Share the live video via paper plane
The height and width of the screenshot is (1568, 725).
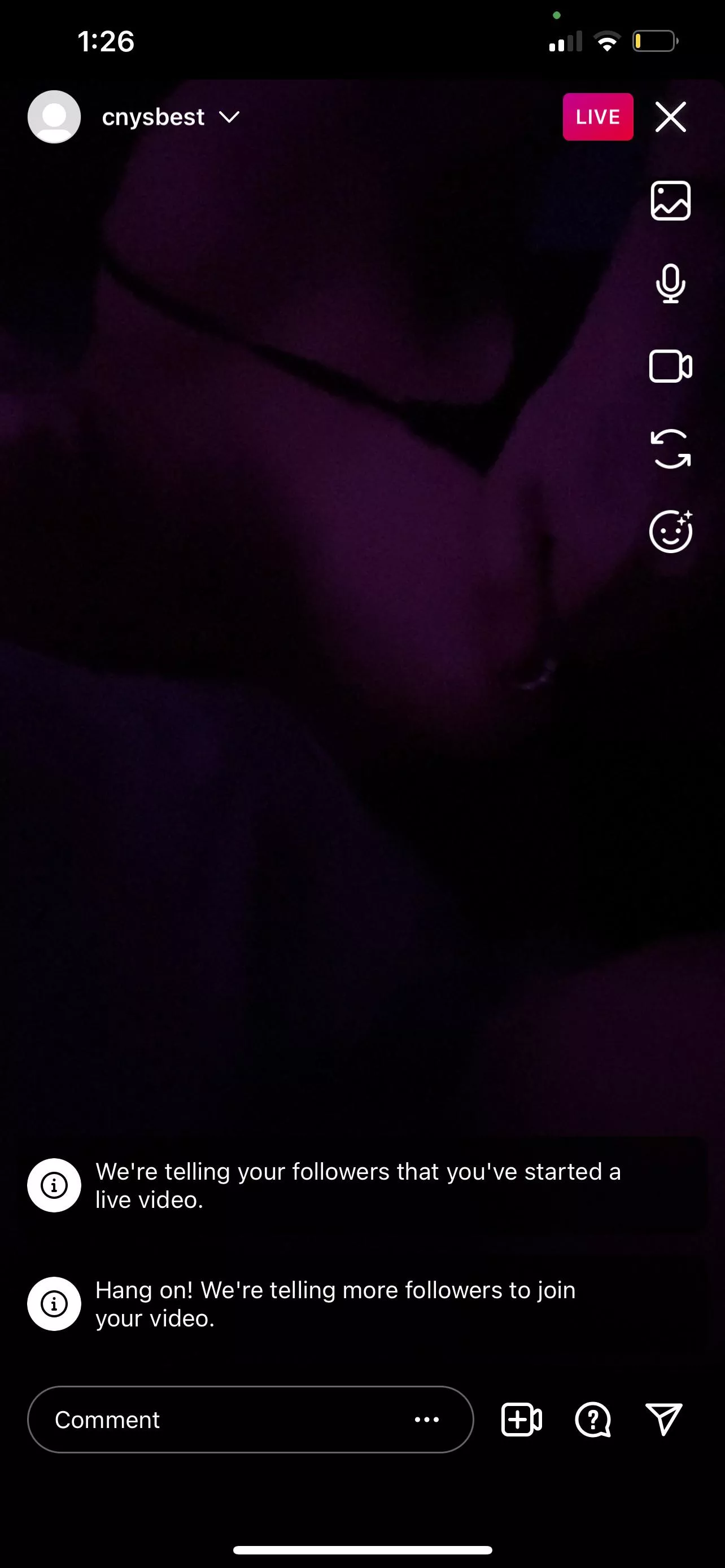[663, 1420]
